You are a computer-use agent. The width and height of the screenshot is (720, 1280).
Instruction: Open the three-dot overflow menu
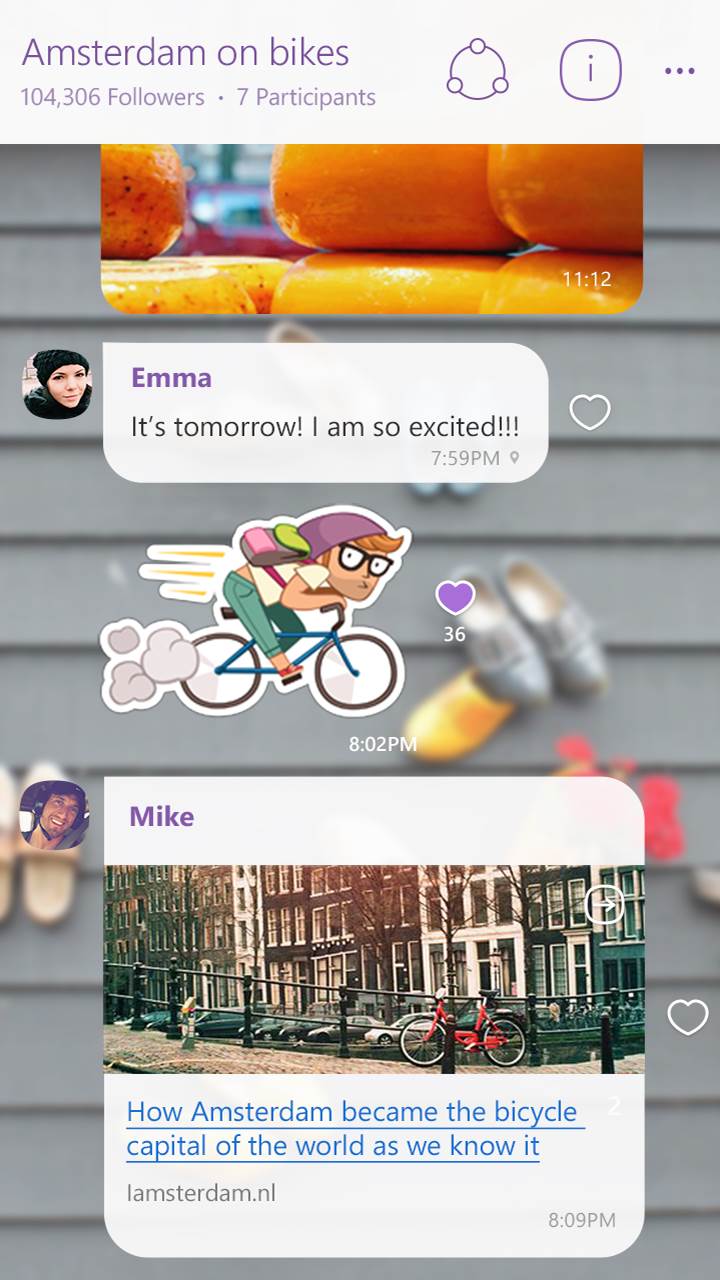click(679, 71)
